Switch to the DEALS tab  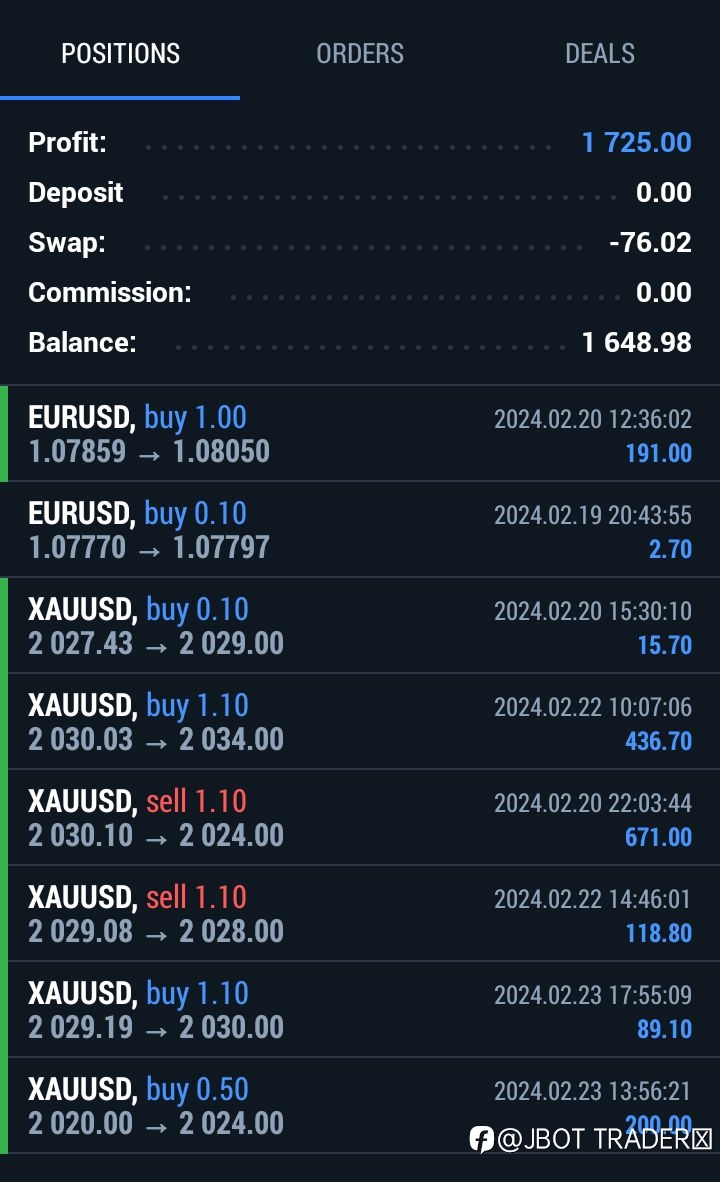600,53
